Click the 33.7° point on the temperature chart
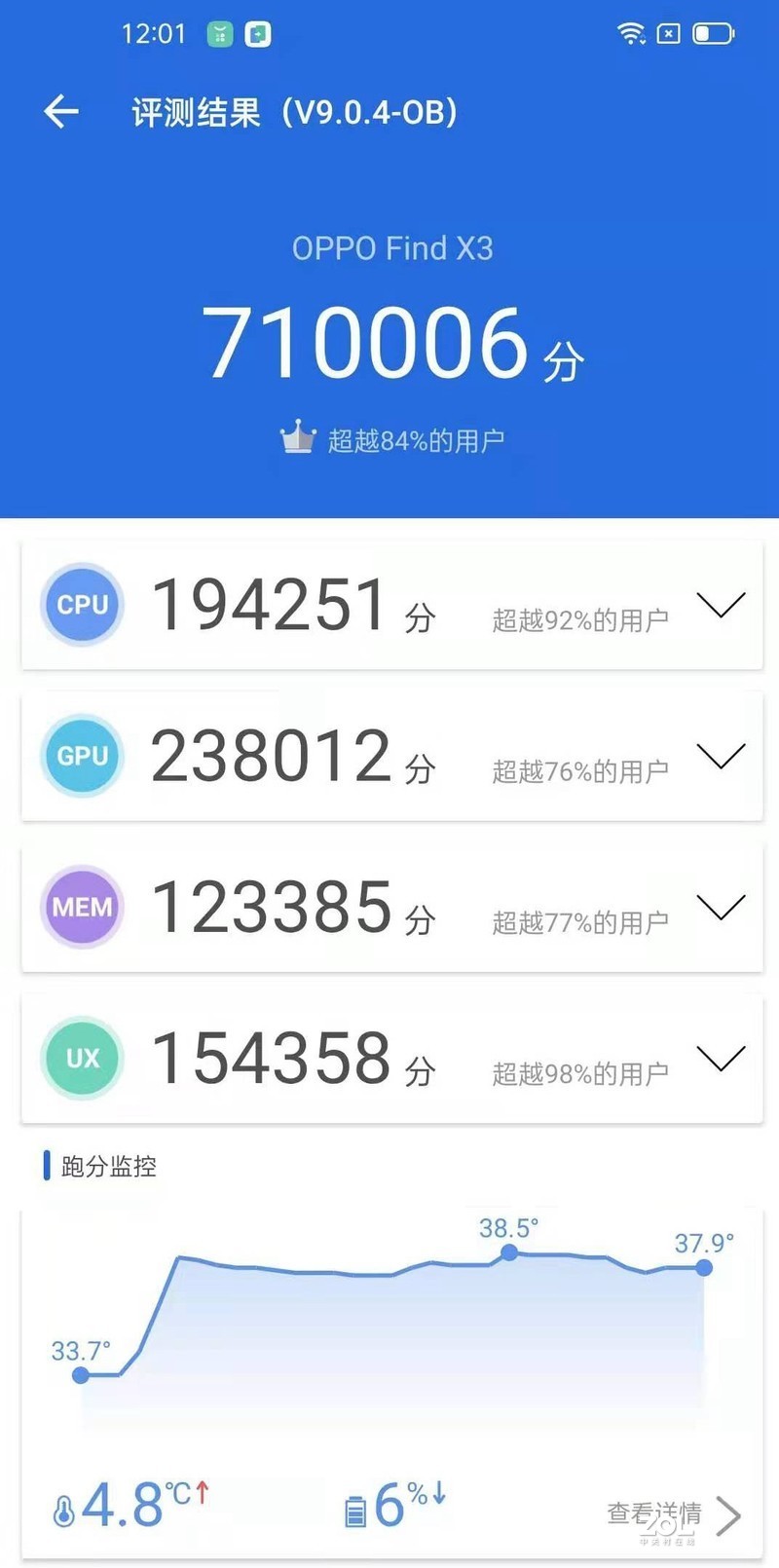Screen dimensions: 779x1568 pos(79,1375)
